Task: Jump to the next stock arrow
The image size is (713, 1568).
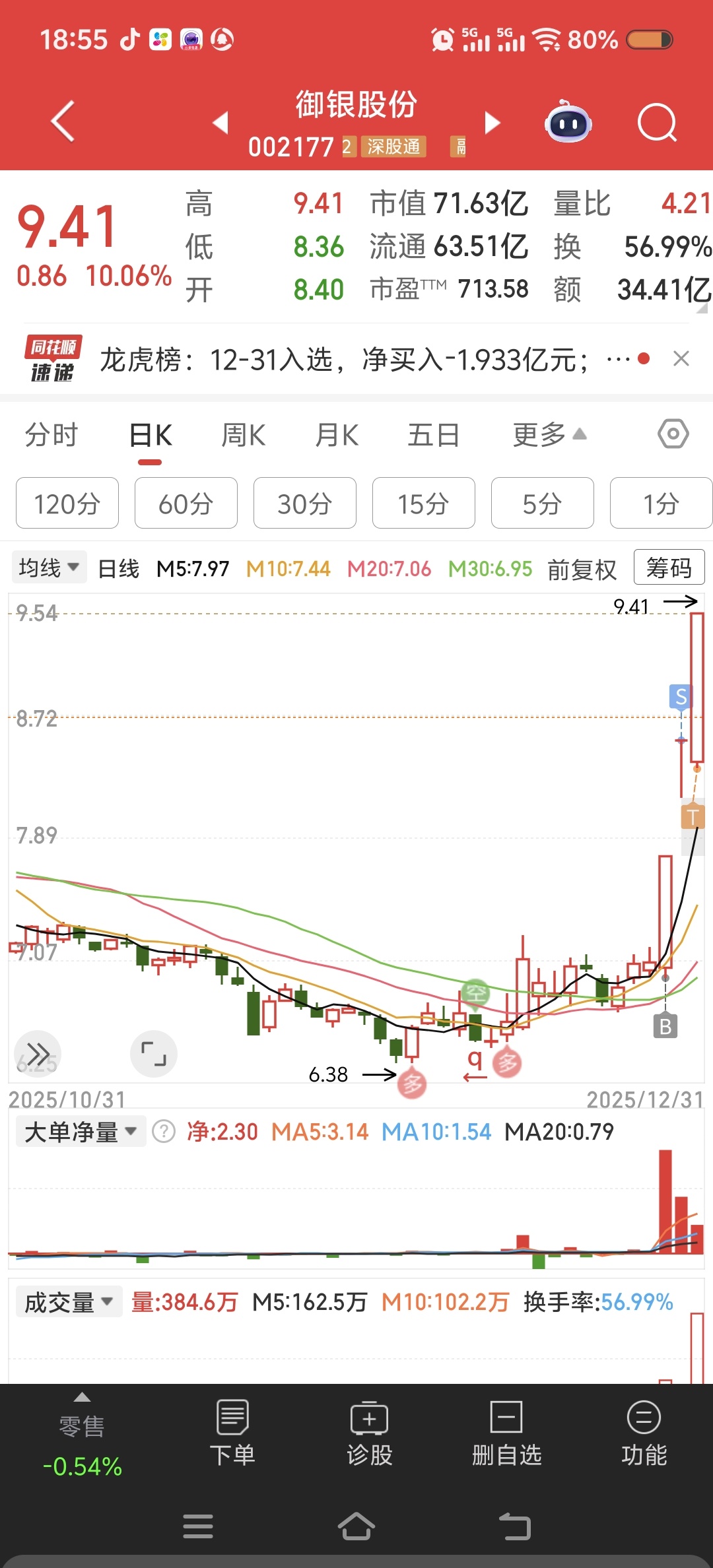Action: 492,123
